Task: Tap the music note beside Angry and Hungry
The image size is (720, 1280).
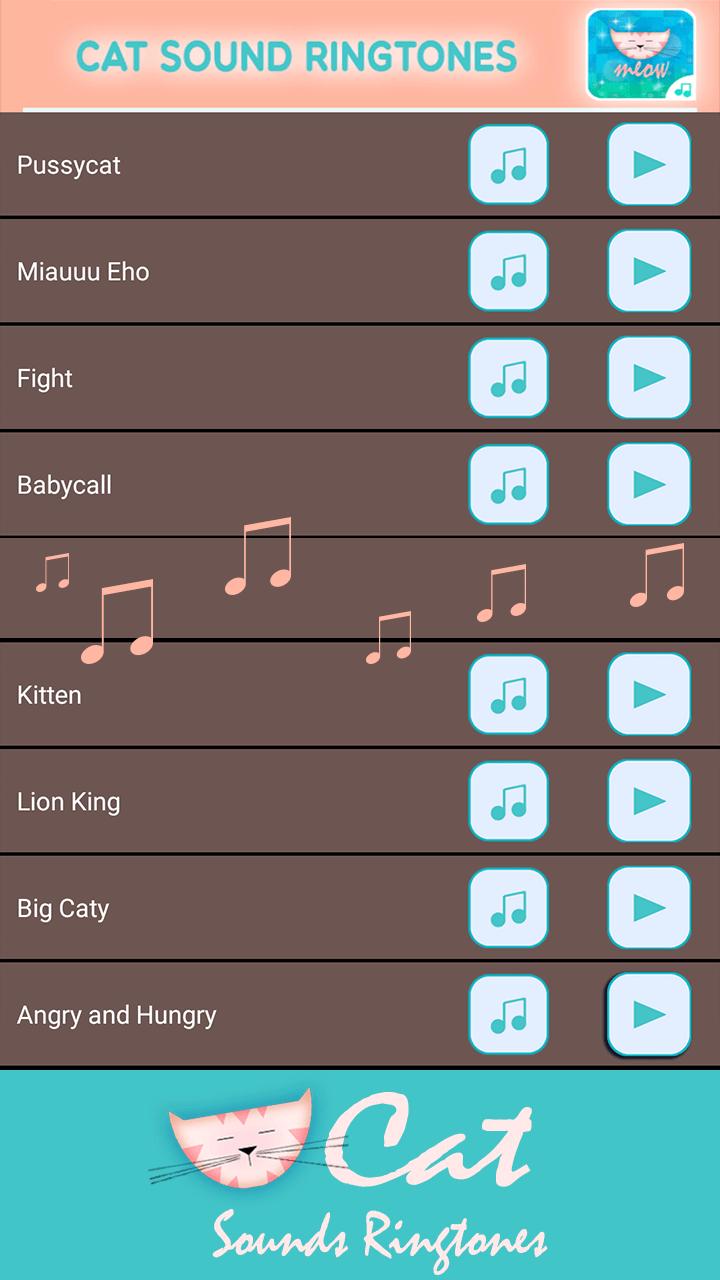Action: 509,1014
